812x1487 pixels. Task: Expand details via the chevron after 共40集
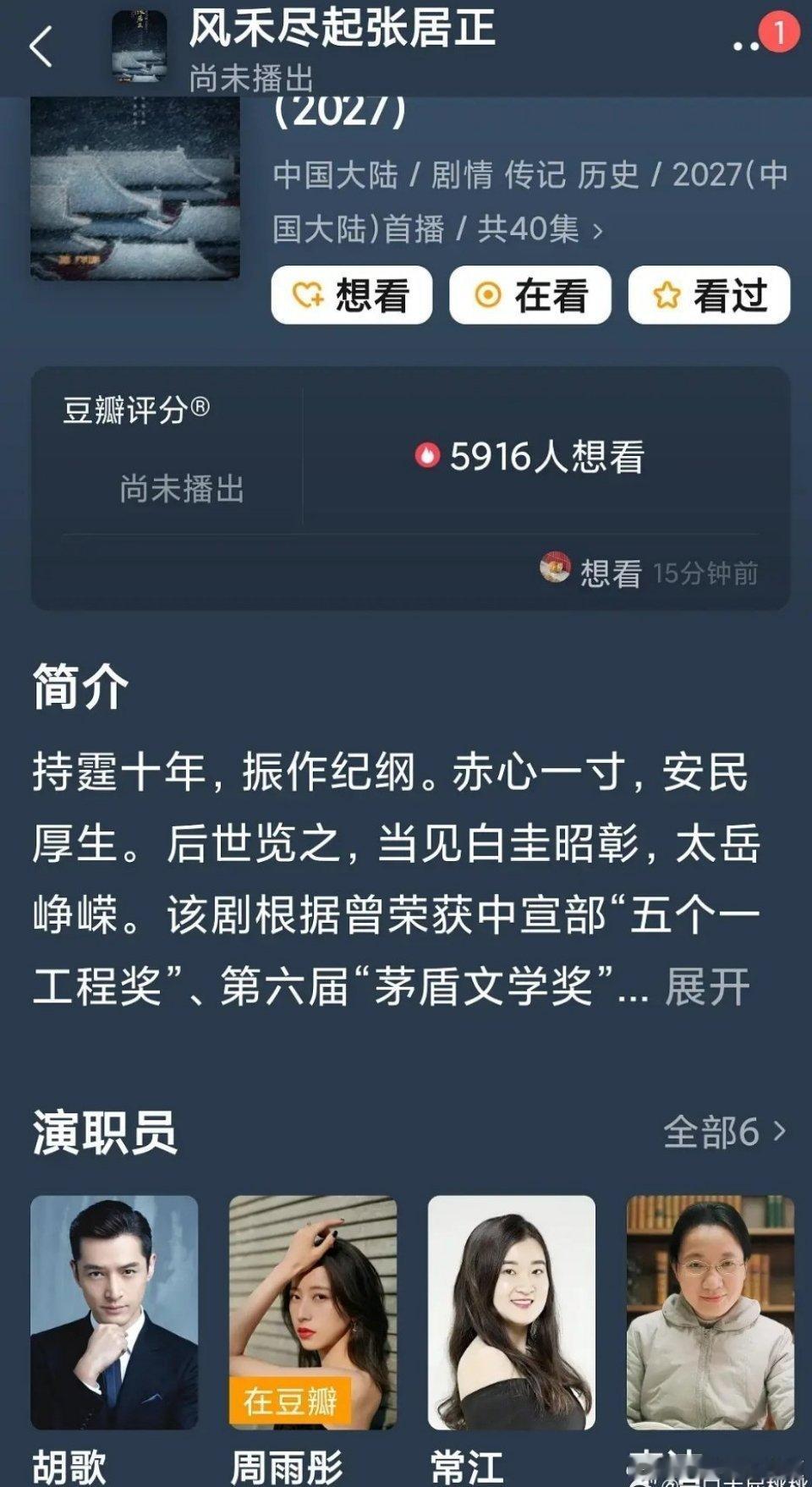pos(599,227)
